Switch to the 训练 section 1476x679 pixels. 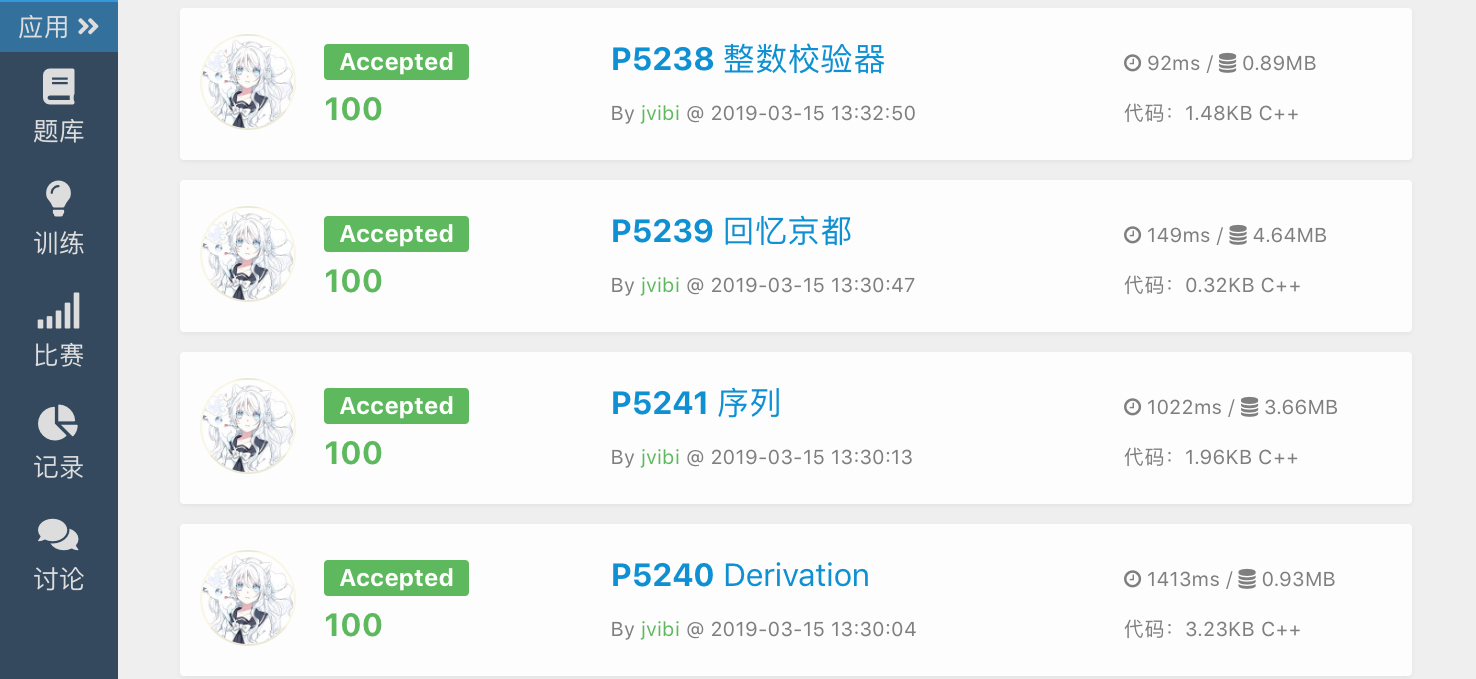tap(58, 218)
